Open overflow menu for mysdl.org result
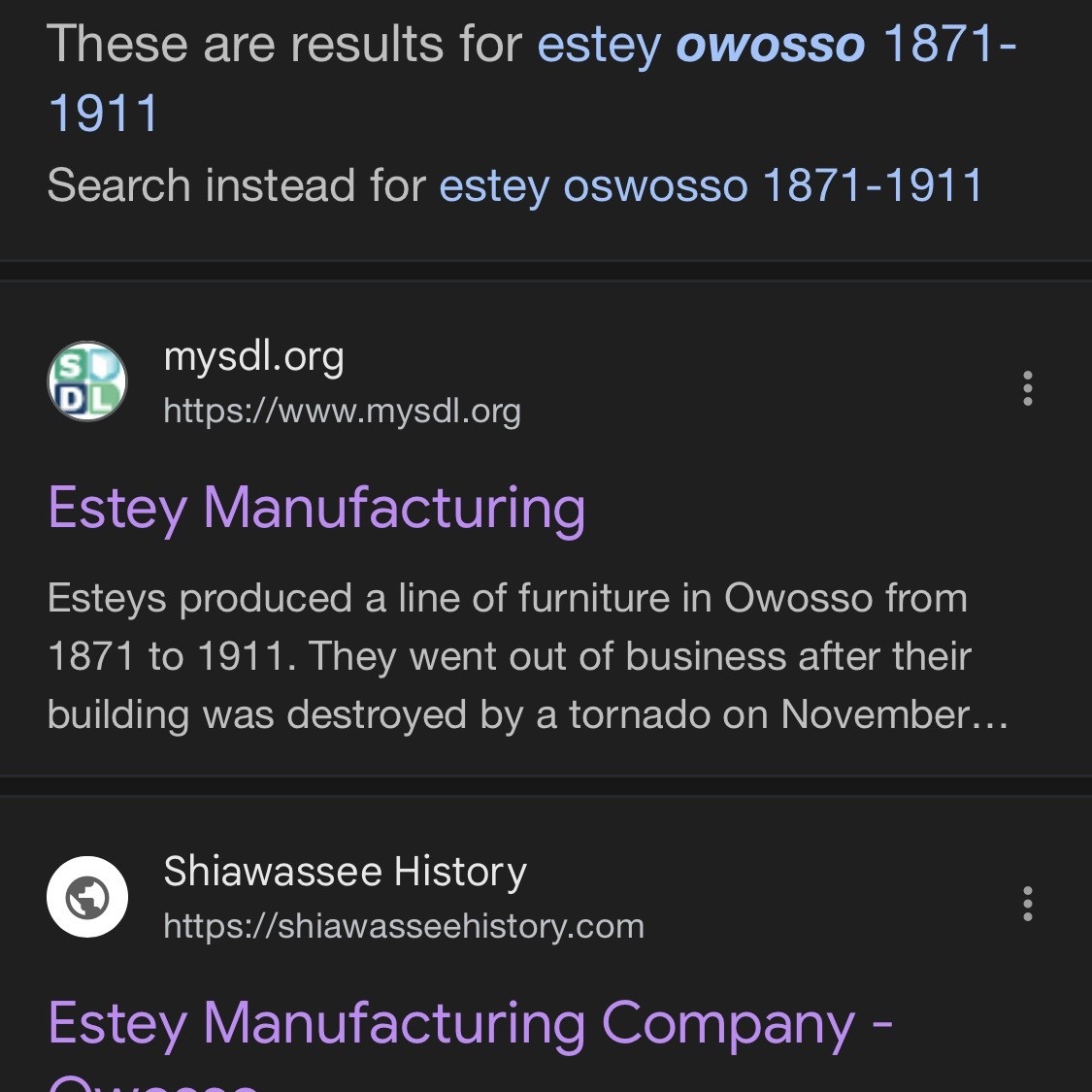Image resolution: width=1092 pixels, height=1092 pixels. coord(1027,388)
